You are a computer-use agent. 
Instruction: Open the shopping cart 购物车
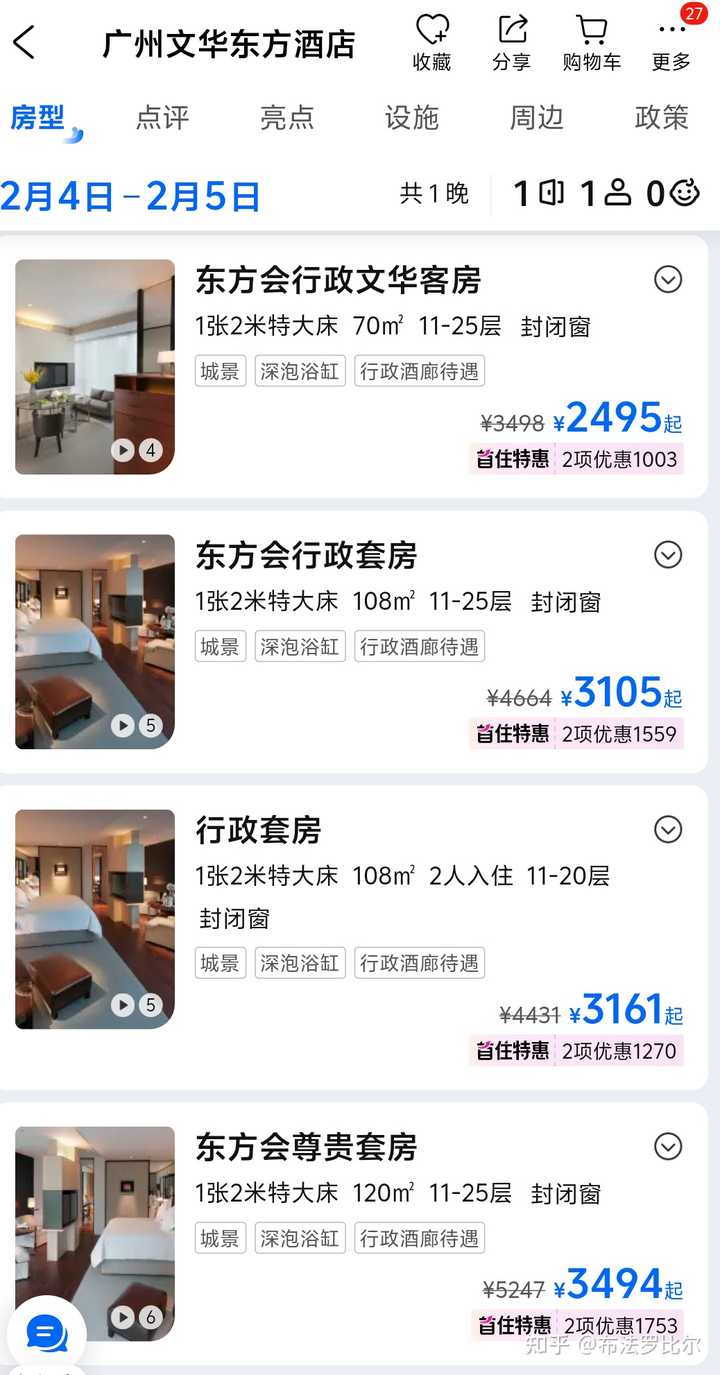click(x=591, y=42)
